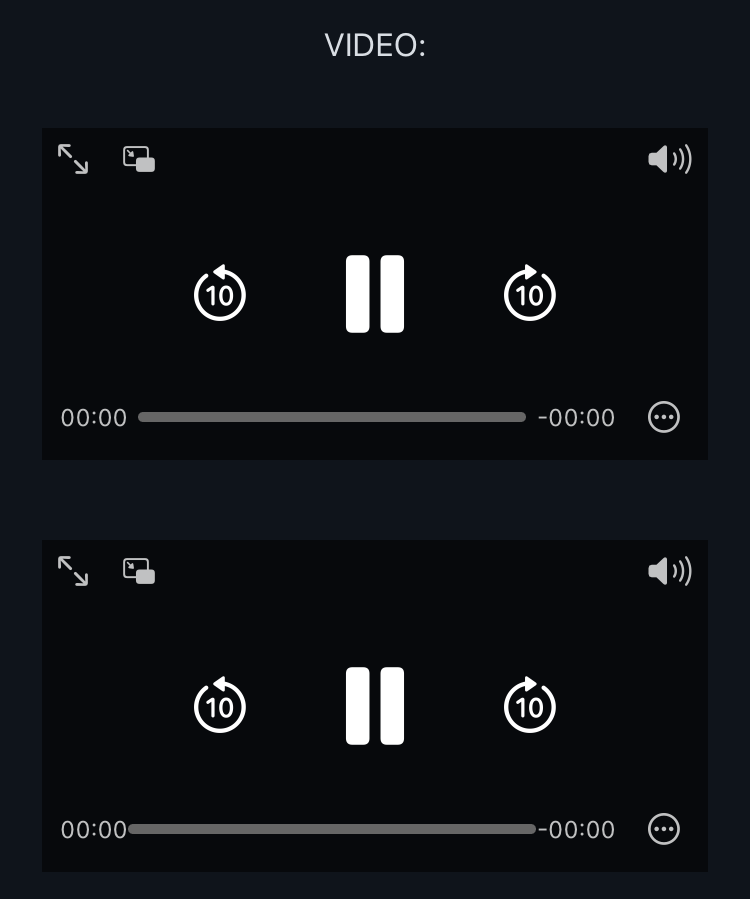Skip forward 10 seconds in first video

(530, 294)
